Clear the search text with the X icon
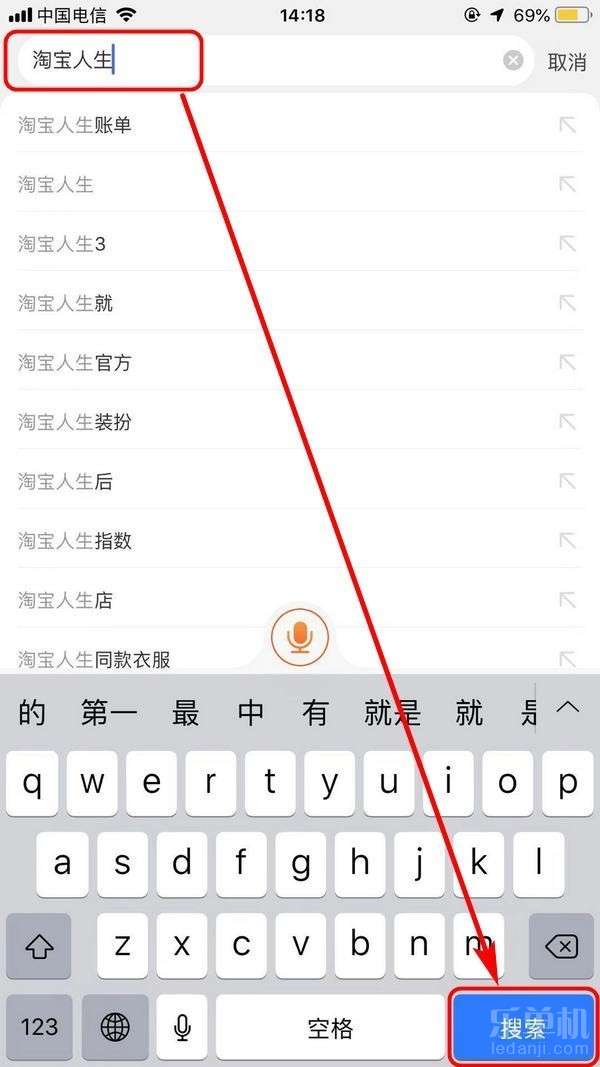This screenshot has height=1067, width=600. [513, 61]
